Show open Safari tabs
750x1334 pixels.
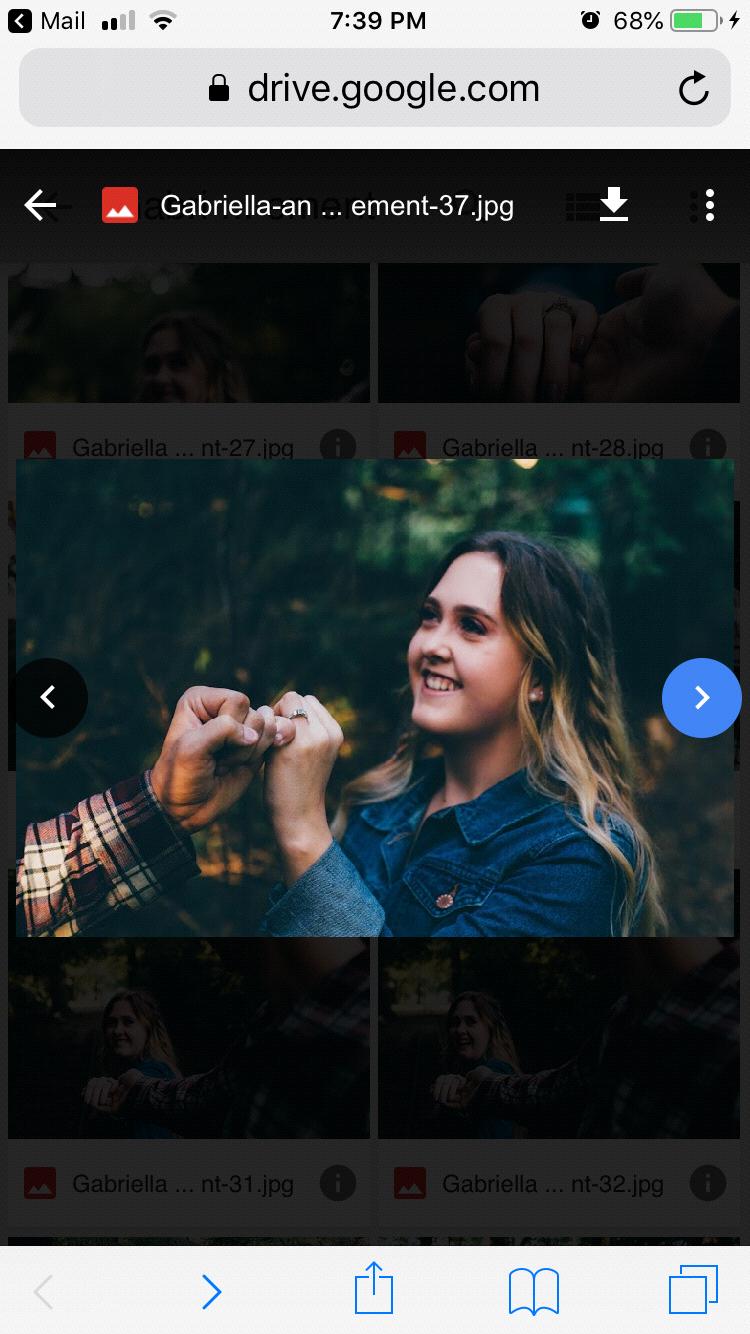coord(693,1289)
